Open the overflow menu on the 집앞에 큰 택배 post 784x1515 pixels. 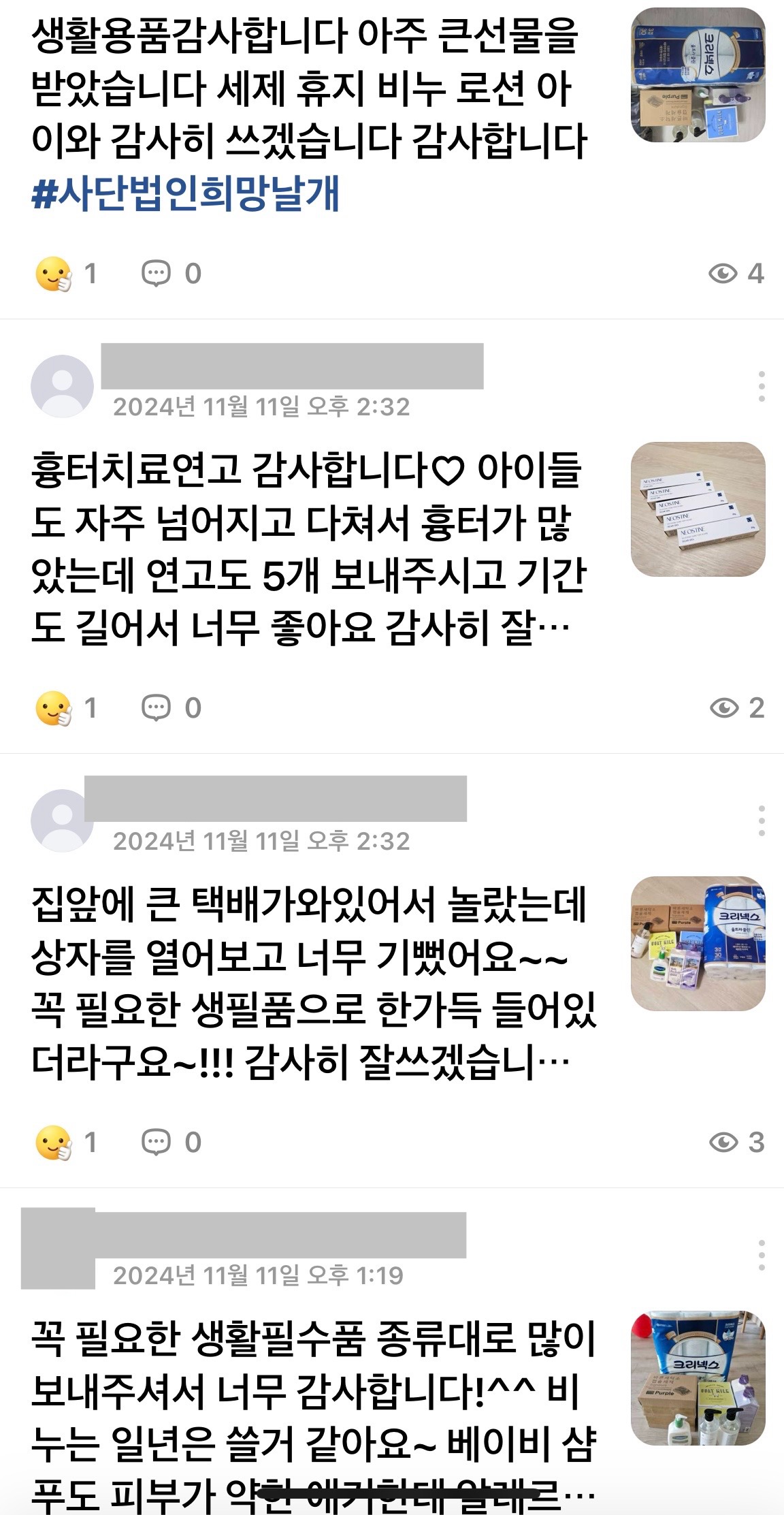[761, 820]
